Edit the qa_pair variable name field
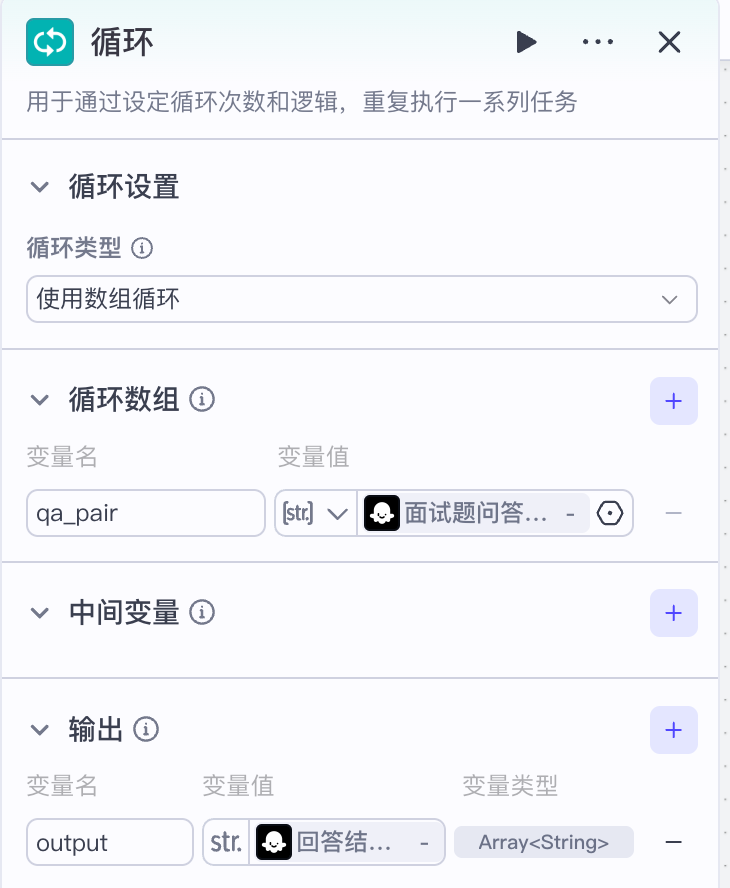Image resolution: width=730 pixels, height=888 pixels. click(146, 513)
